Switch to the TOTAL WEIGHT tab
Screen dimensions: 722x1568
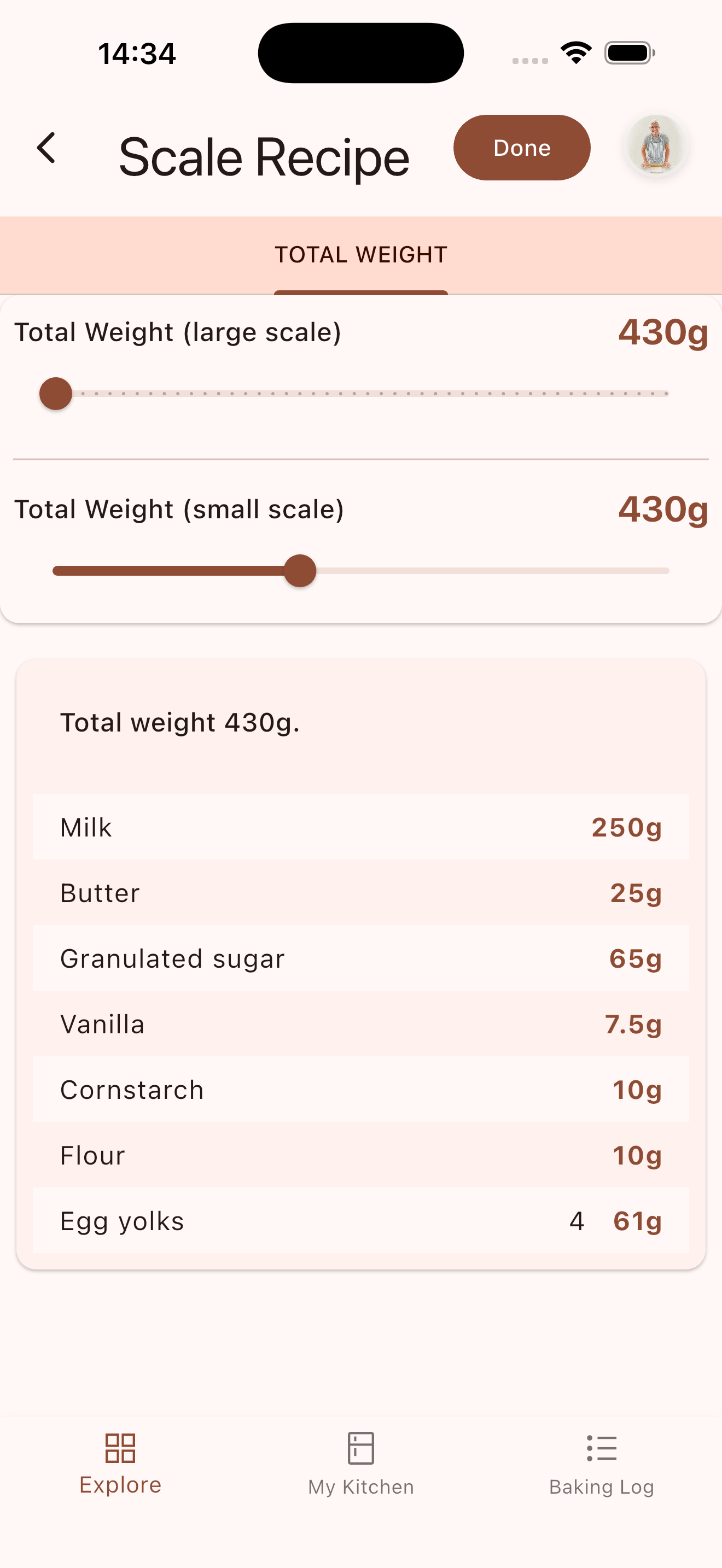tap(360, 255)
